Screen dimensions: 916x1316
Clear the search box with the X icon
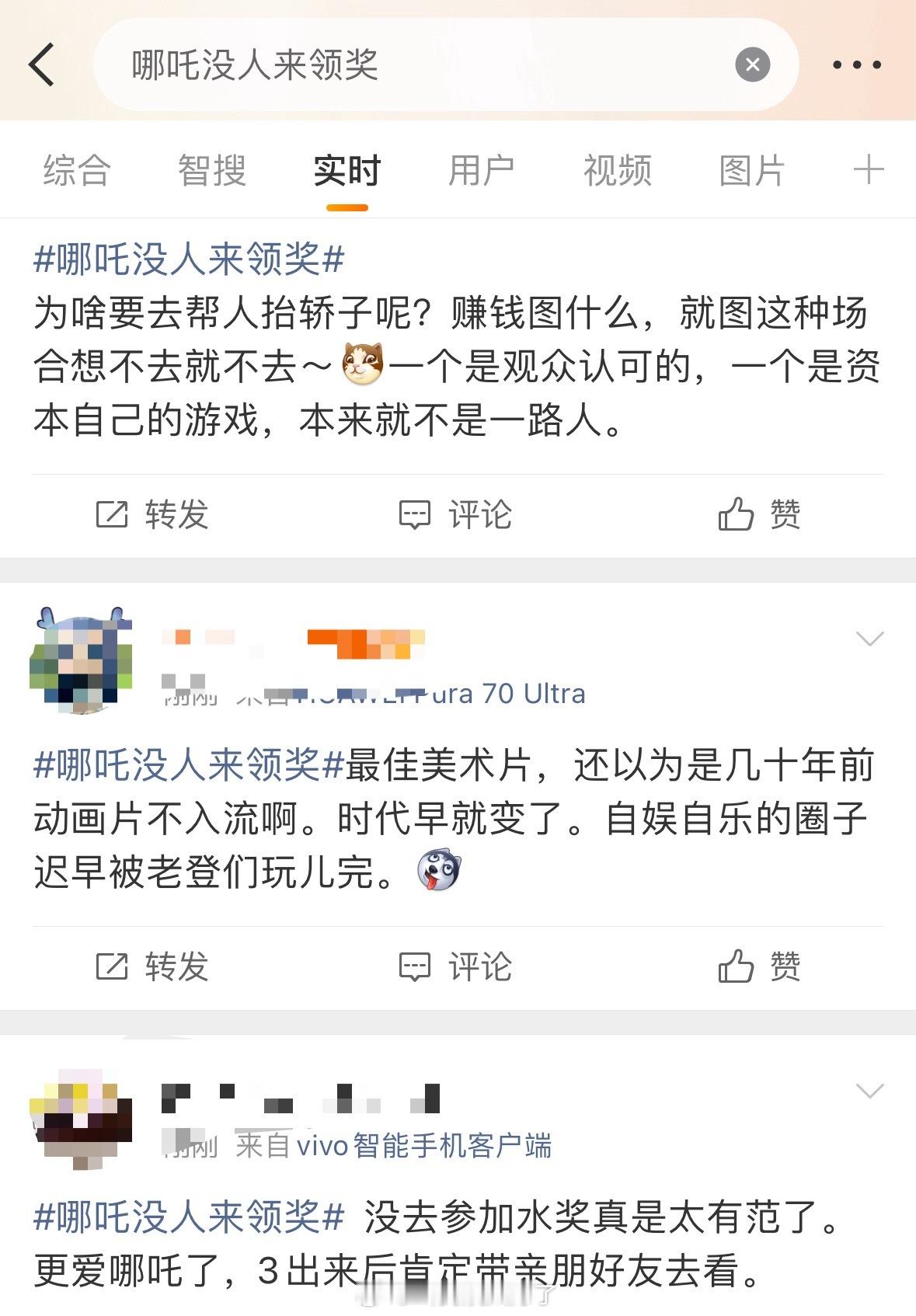(x=751, y=65)
